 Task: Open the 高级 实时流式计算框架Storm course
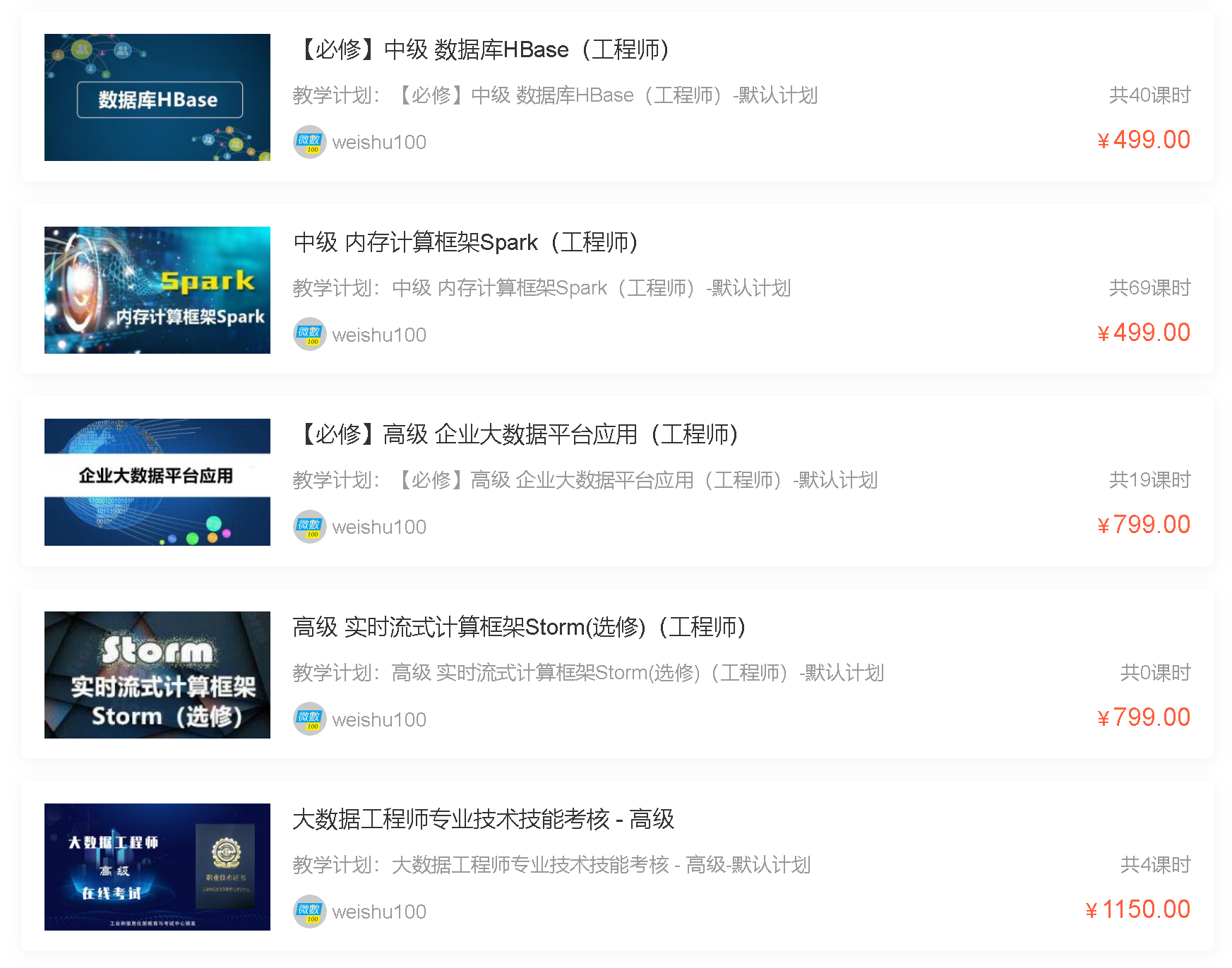click(519, 627)
